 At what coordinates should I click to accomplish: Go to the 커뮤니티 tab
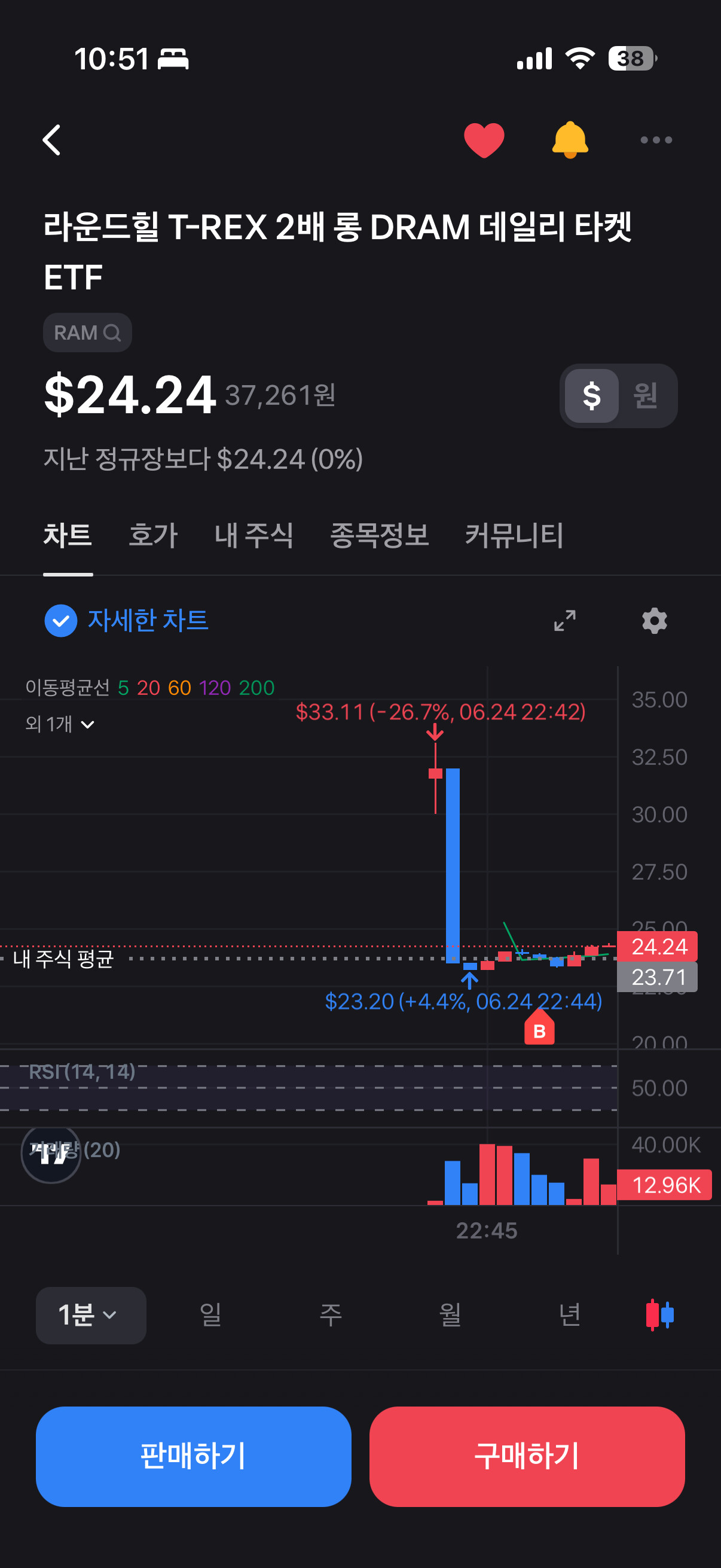pyautogui.click(x=514, y=536)
